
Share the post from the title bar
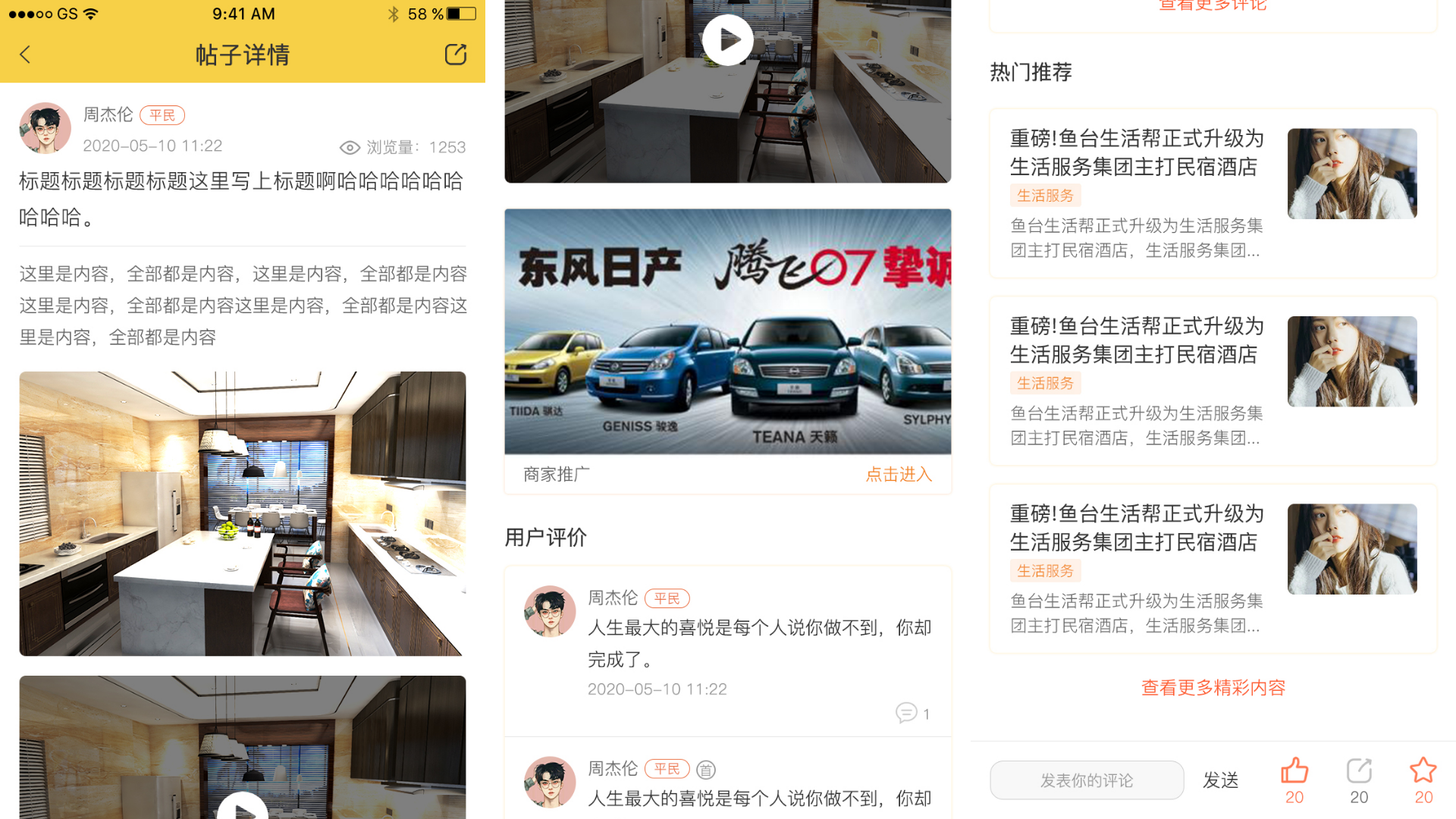tap(455, 55)
